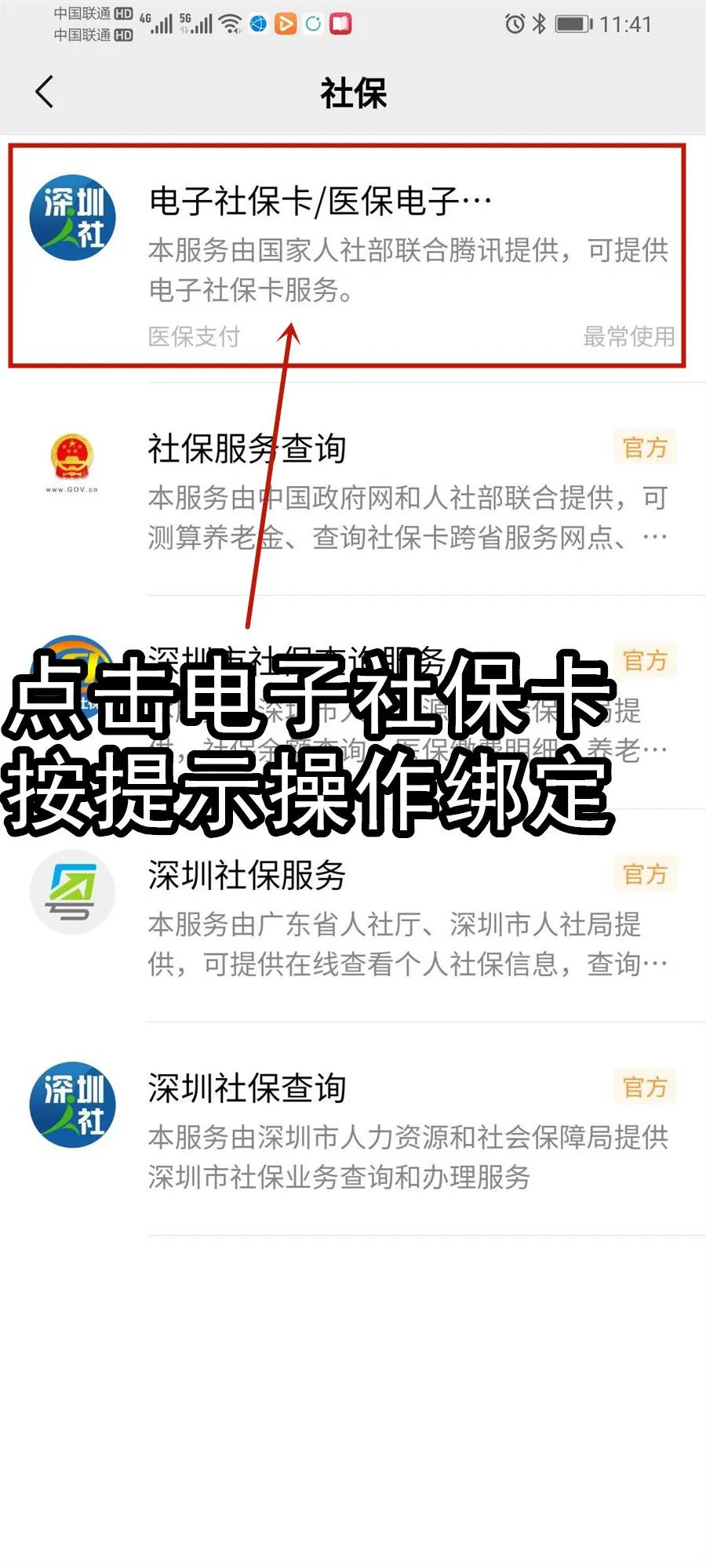
Task: Go back from the 社保 page
Action: pos(45,92)
